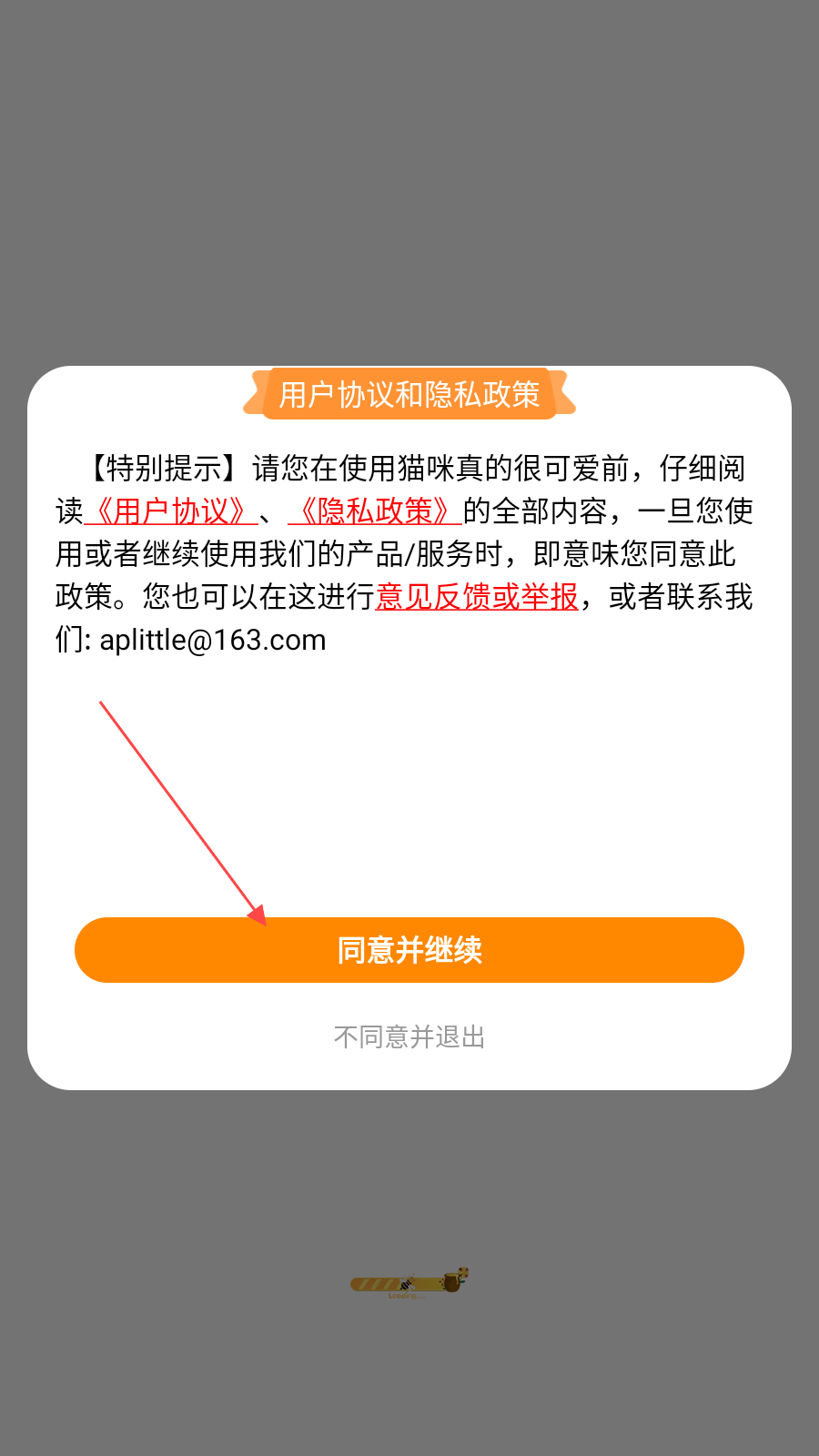Read the 《隐私政策》 link
819x1456 pixels.
[374, 511]
